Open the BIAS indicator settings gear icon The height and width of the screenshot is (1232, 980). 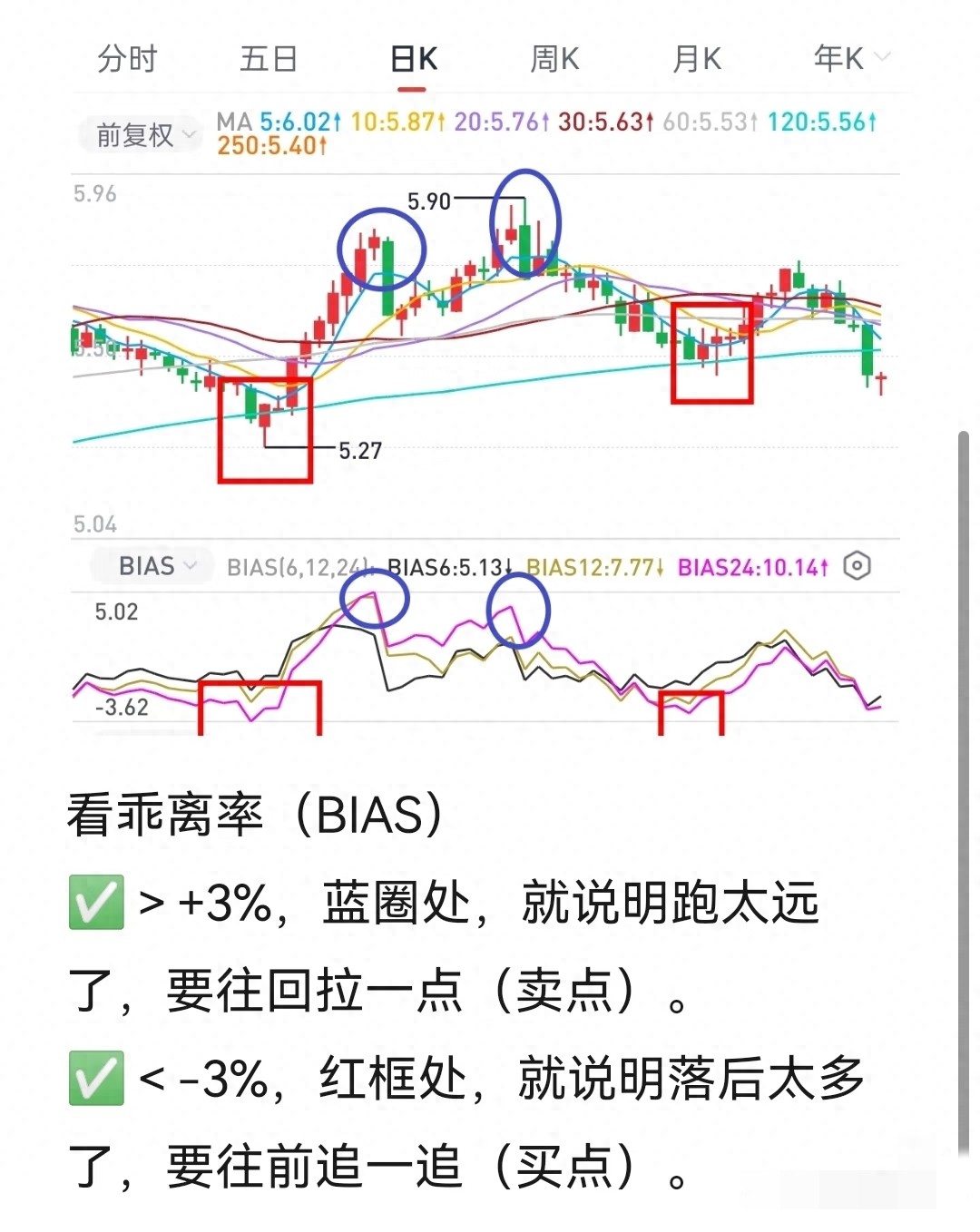point(856,566)
